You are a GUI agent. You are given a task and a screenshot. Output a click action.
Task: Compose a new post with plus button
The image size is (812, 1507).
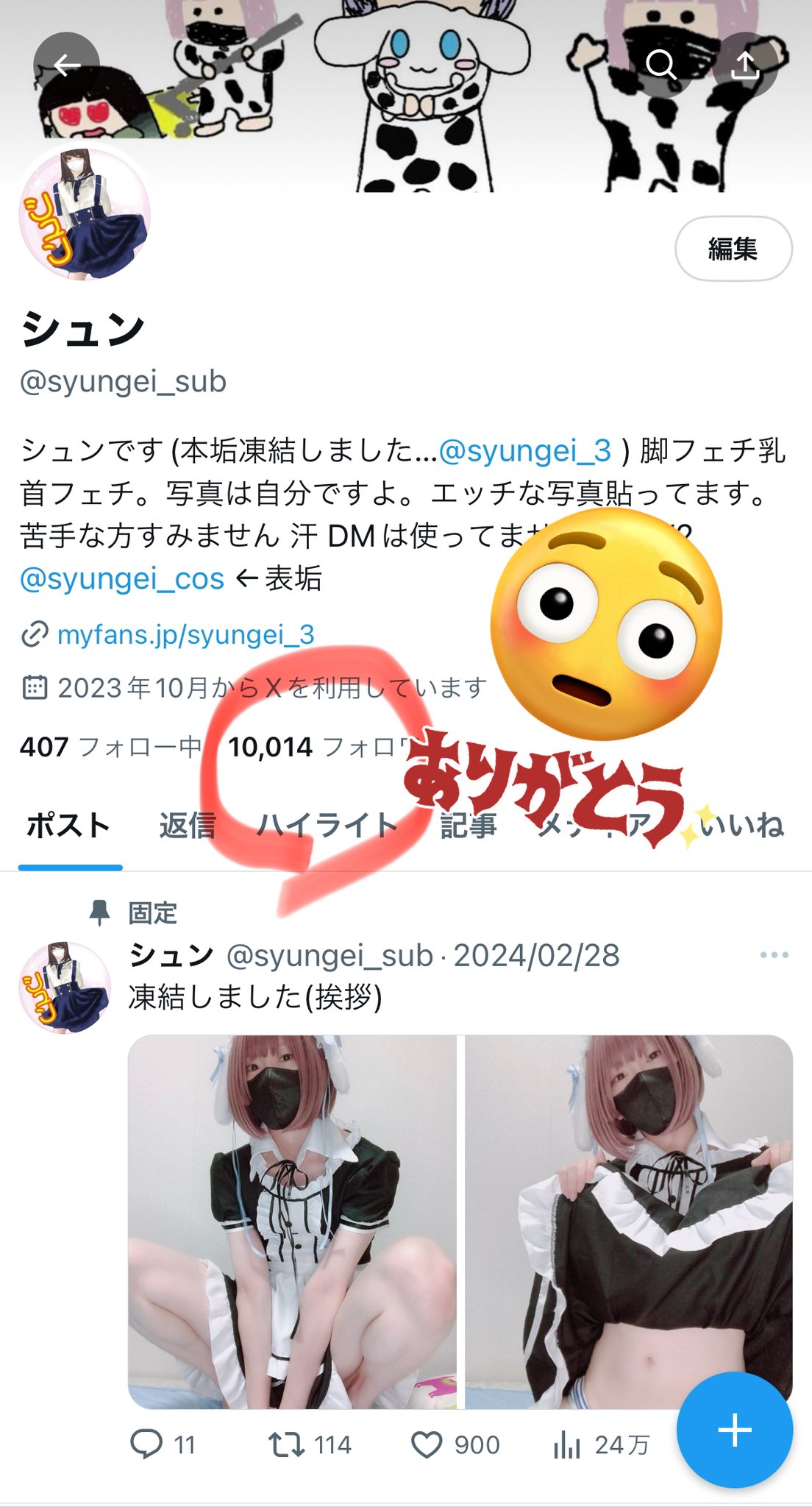point(734,1430)
